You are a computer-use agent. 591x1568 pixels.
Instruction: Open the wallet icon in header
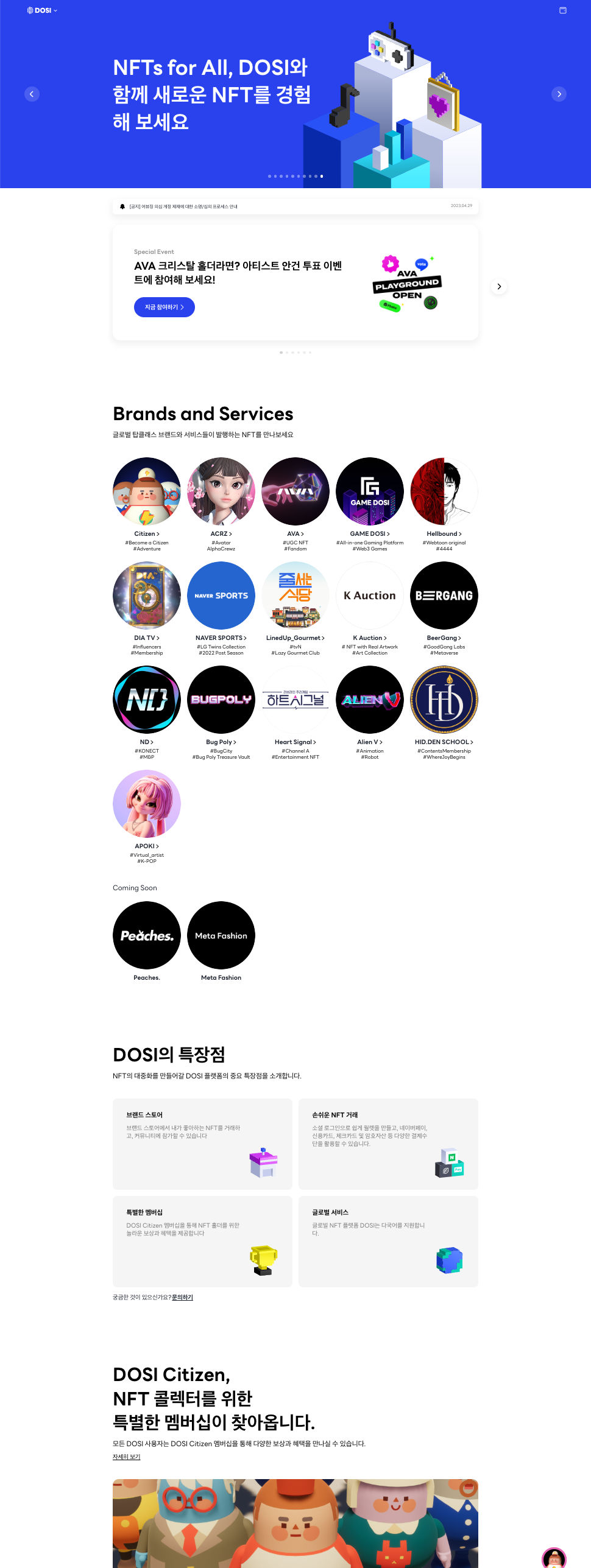pos(562,10)
